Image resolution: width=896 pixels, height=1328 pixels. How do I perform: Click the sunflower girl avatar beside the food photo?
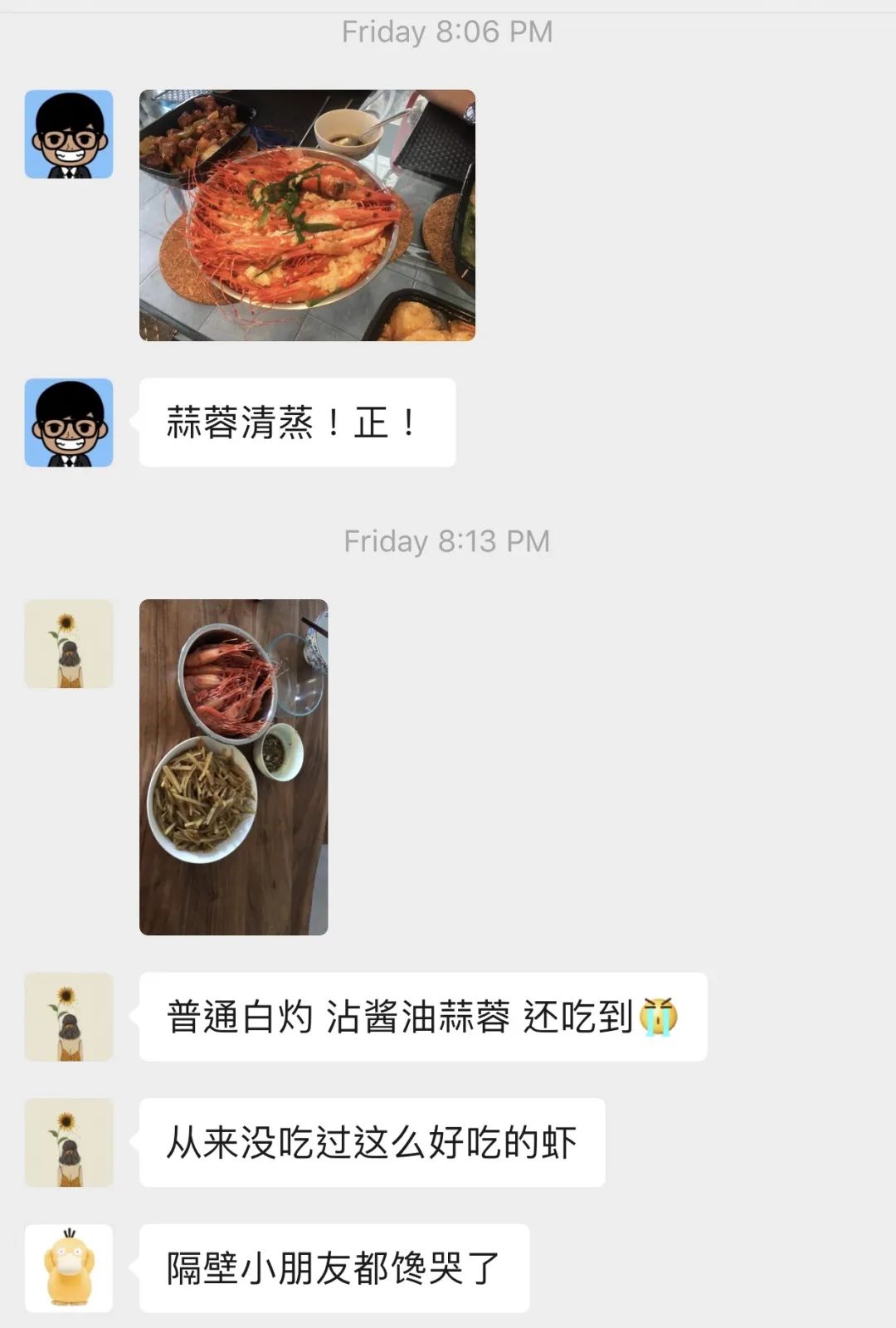click(x=70, y=645)
